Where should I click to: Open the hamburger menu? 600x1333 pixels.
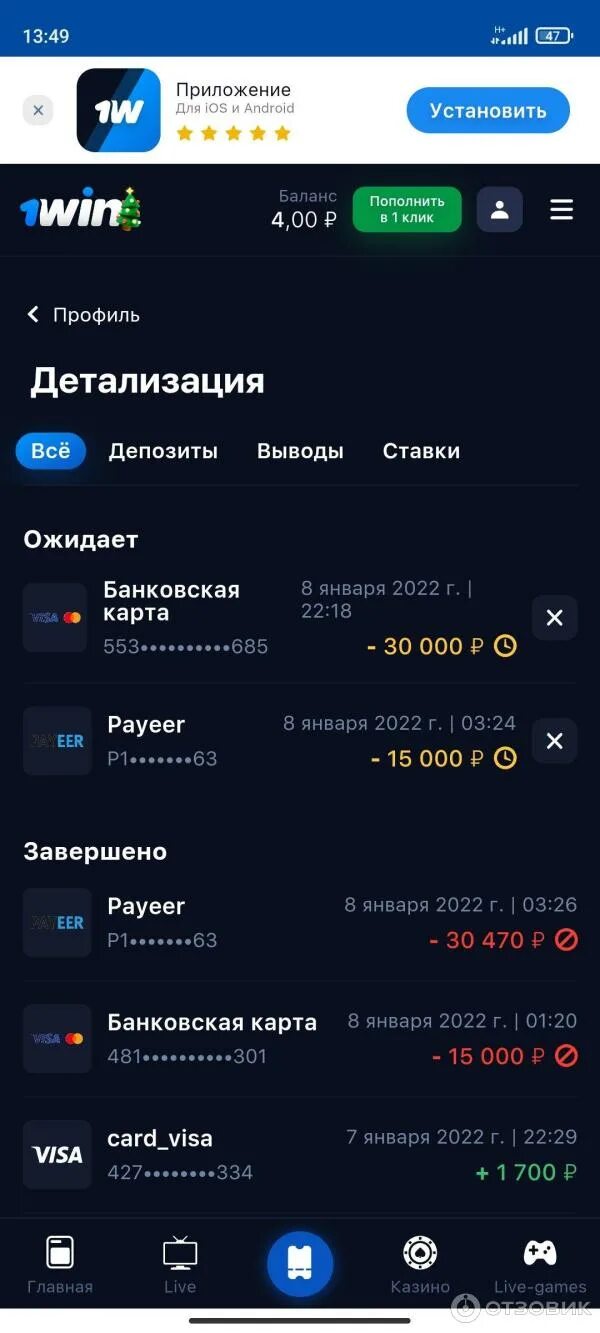(x=561, y=210)
